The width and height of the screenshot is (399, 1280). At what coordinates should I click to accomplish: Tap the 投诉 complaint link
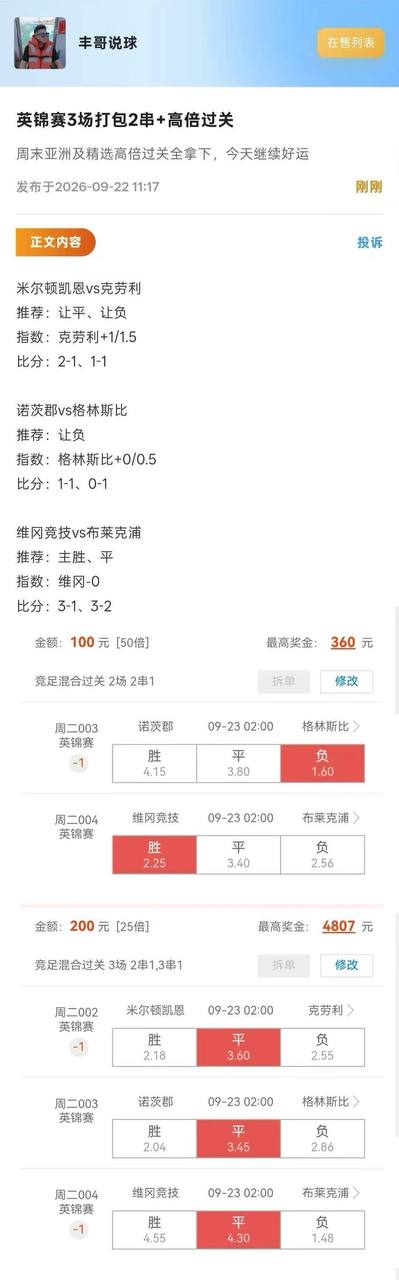coord(370,242)
